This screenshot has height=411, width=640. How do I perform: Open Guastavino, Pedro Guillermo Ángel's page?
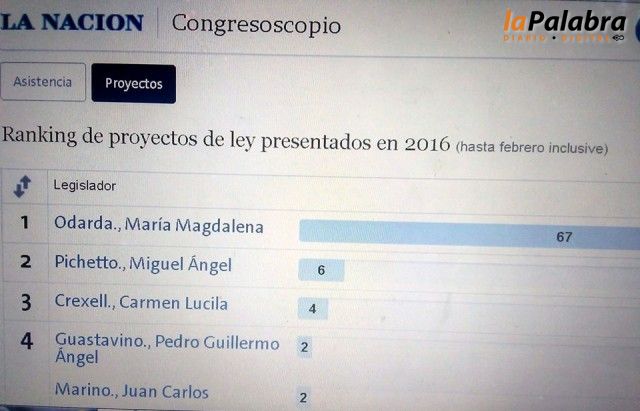pos(166,351)
